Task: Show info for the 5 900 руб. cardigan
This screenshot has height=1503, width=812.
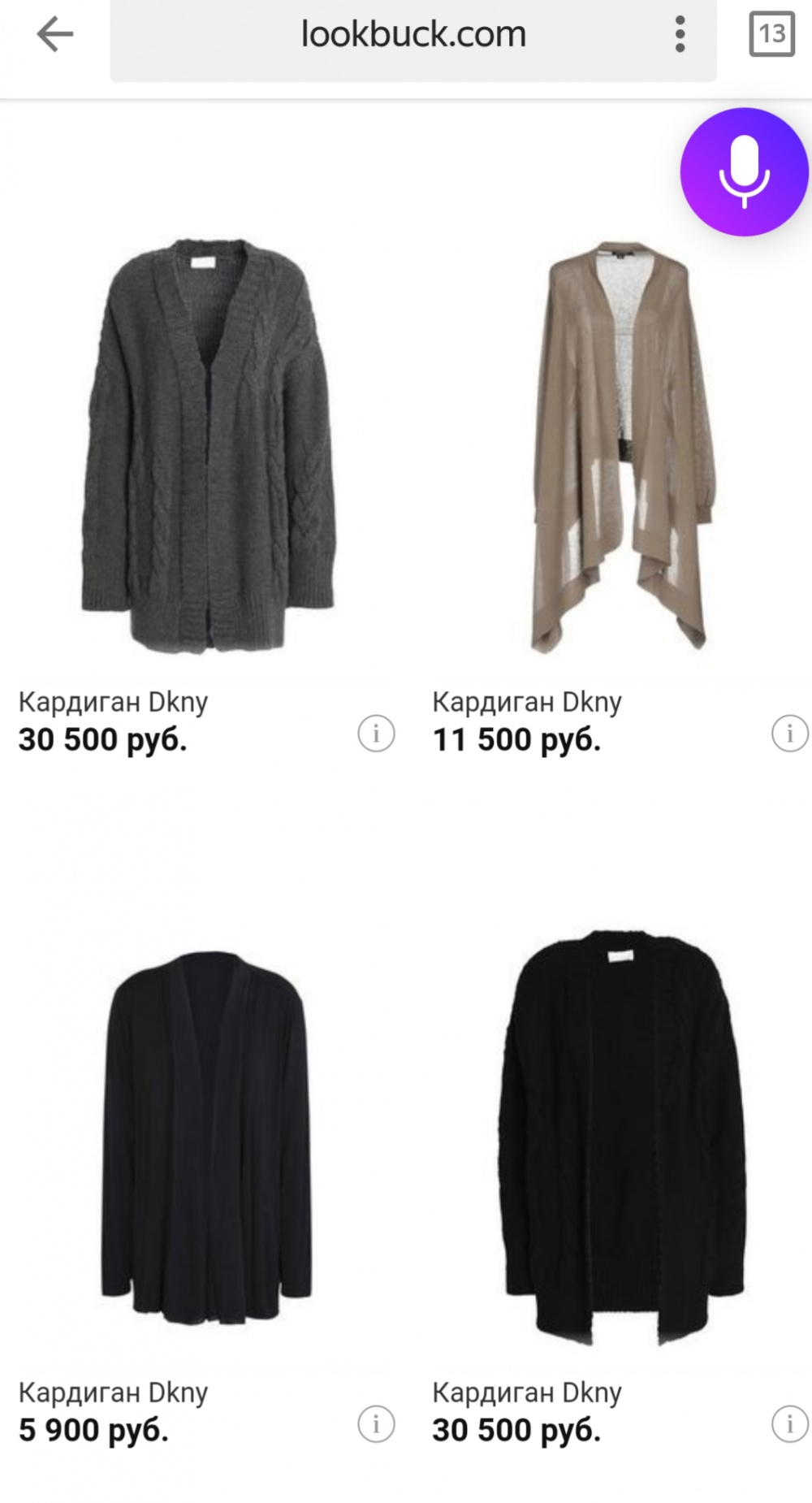Action: [x=376, y=1424]
